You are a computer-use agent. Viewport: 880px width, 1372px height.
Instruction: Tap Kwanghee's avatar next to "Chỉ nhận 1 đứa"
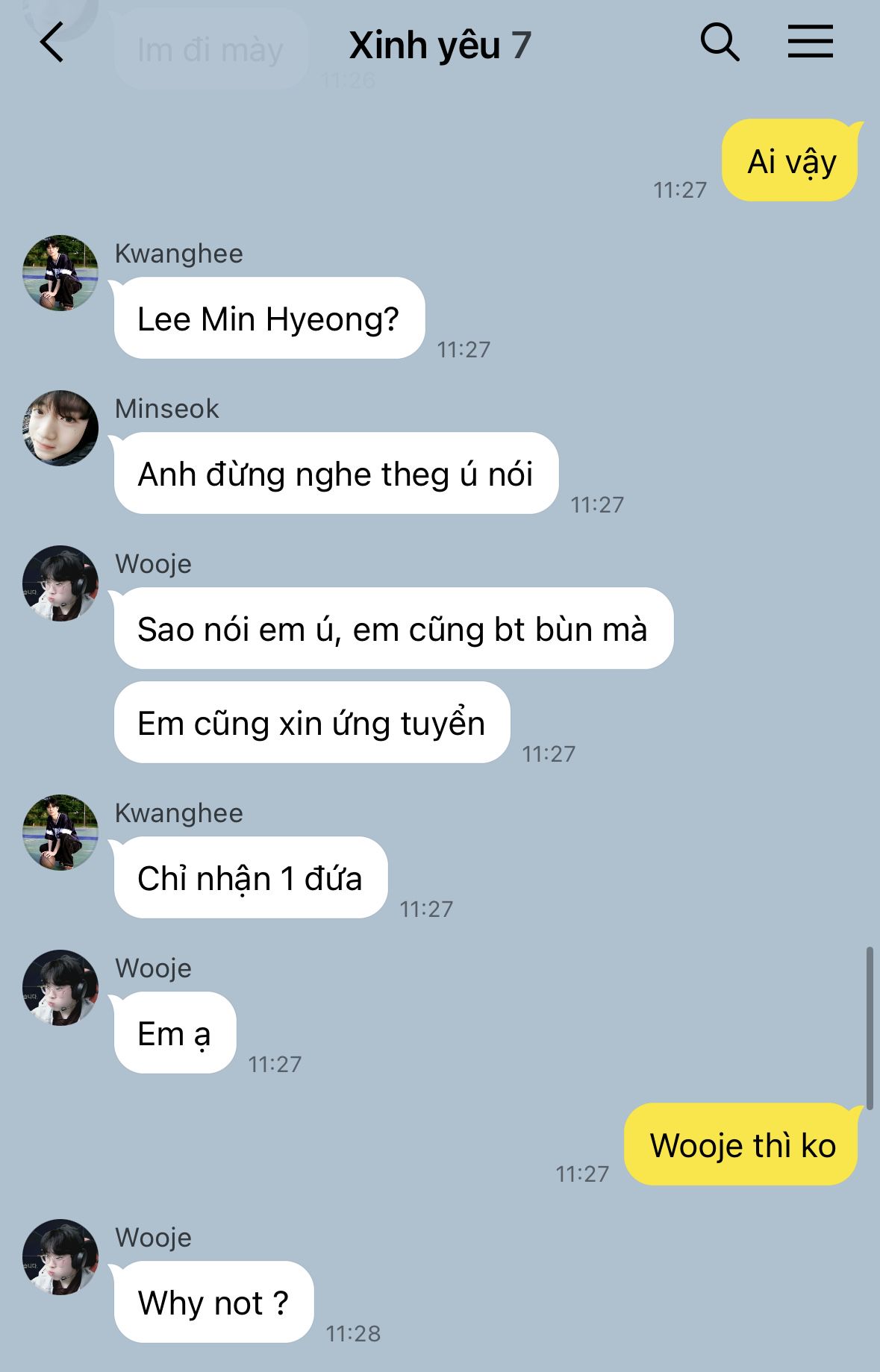(60, 833)
